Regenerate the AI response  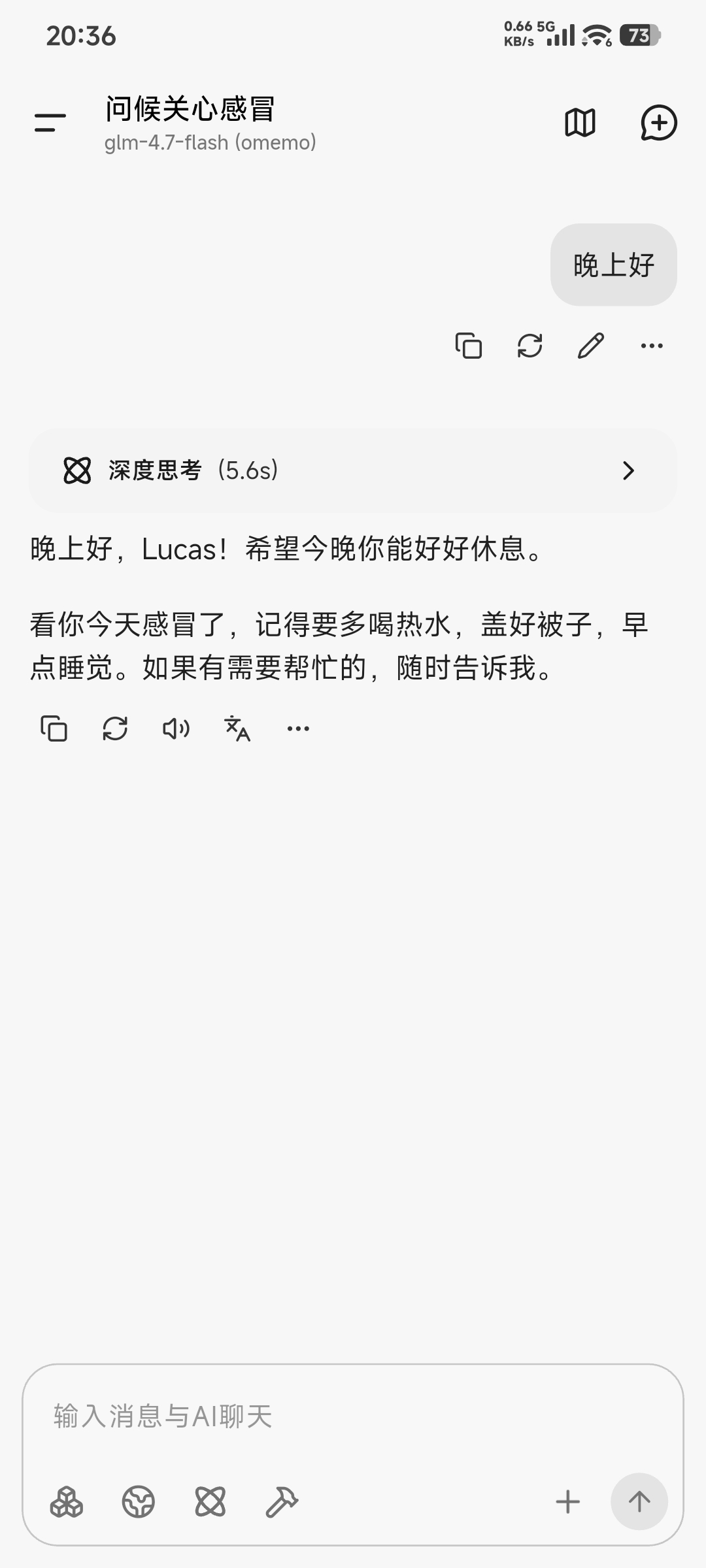tap(115, 728)
